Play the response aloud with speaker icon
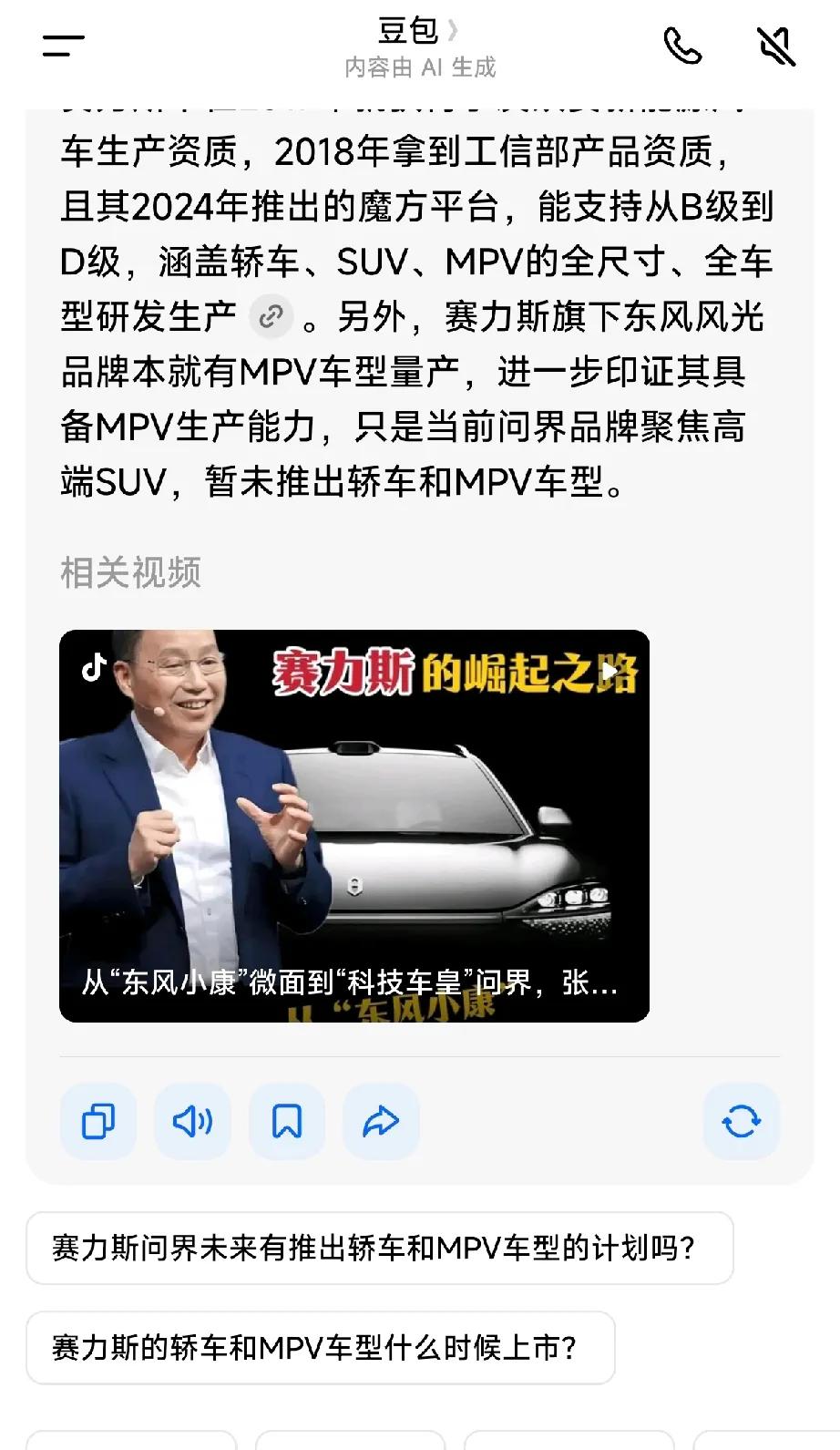Viewport: 840px width, 1450px height. click(191, 1121)
